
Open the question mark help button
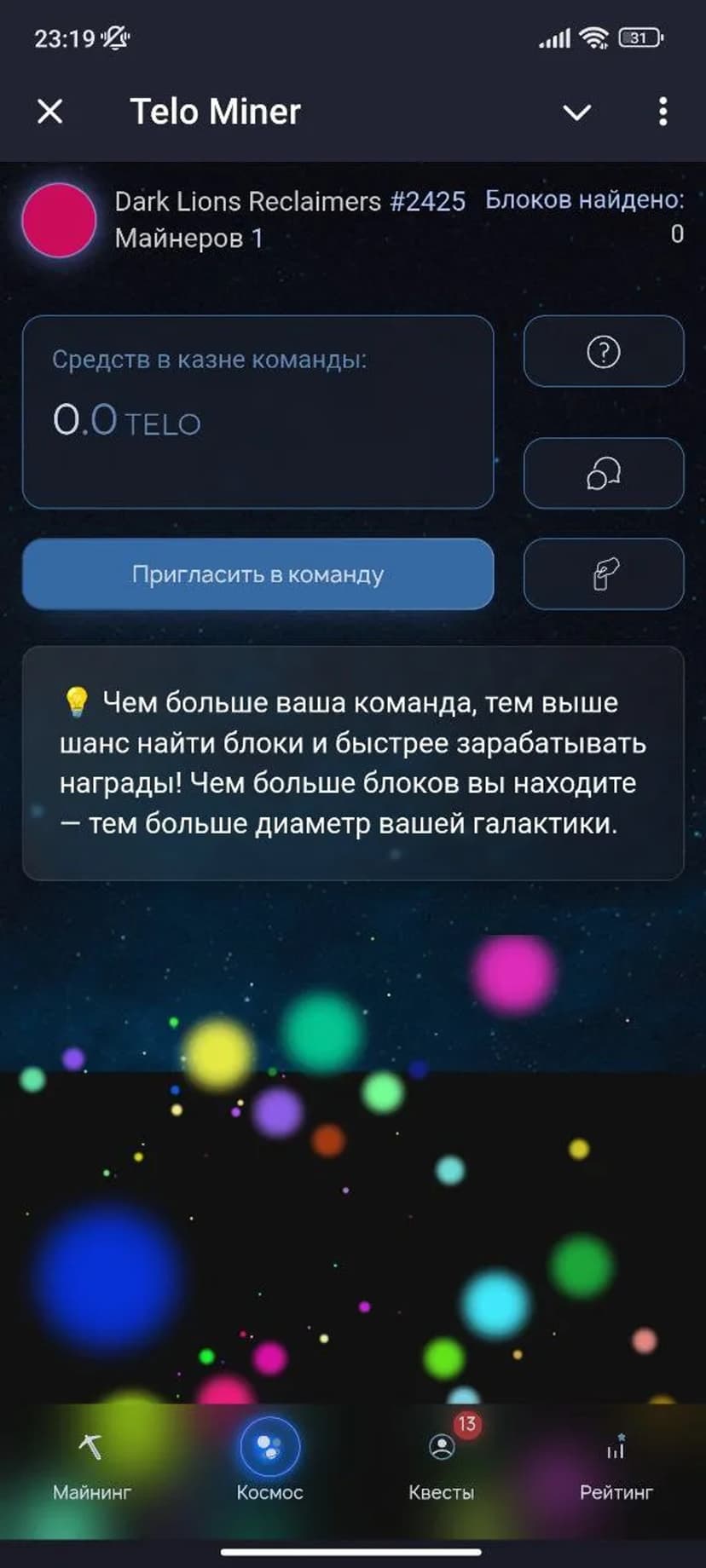pos(604,352)
